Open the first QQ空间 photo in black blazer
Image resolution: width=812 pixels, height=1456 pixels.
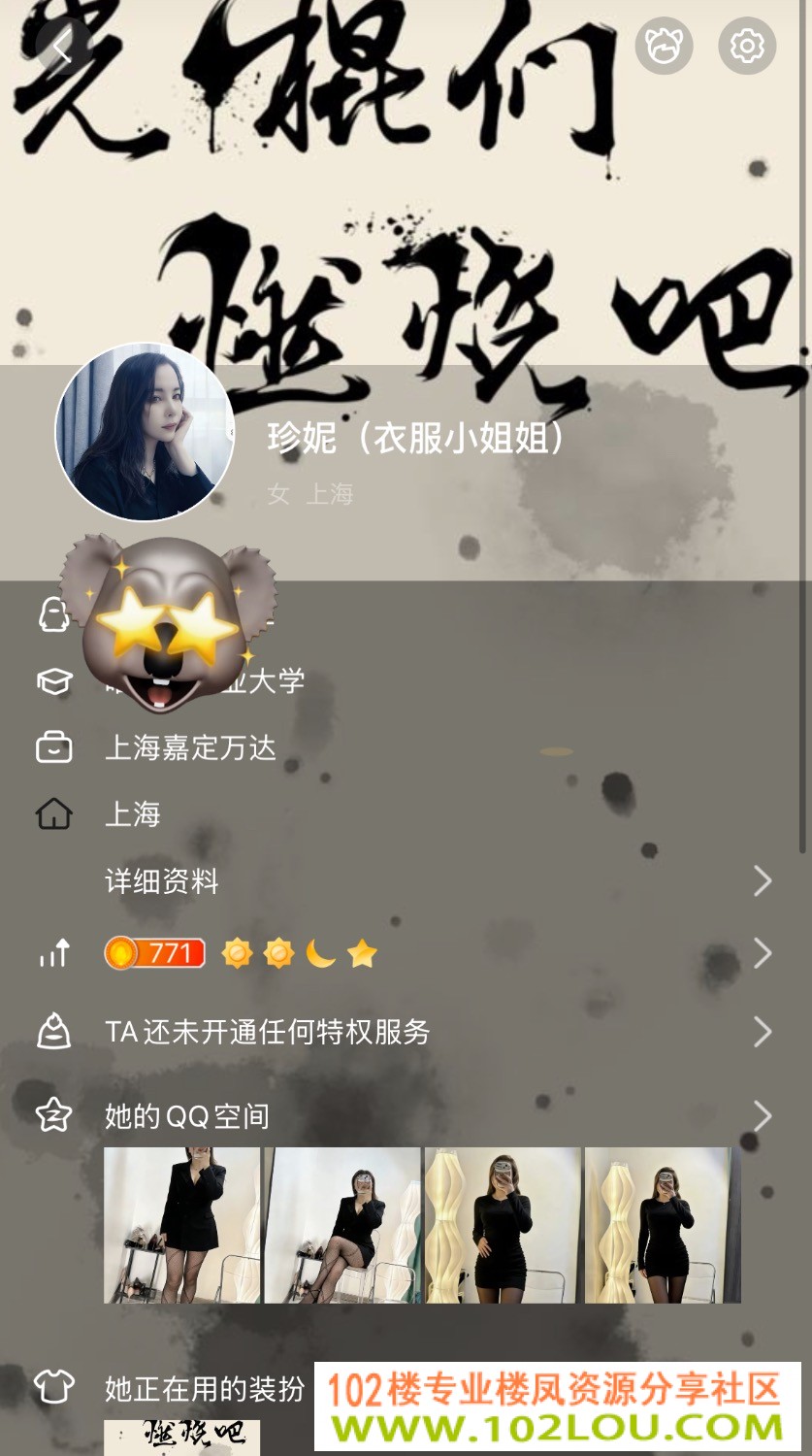[x=182, y=1225]
